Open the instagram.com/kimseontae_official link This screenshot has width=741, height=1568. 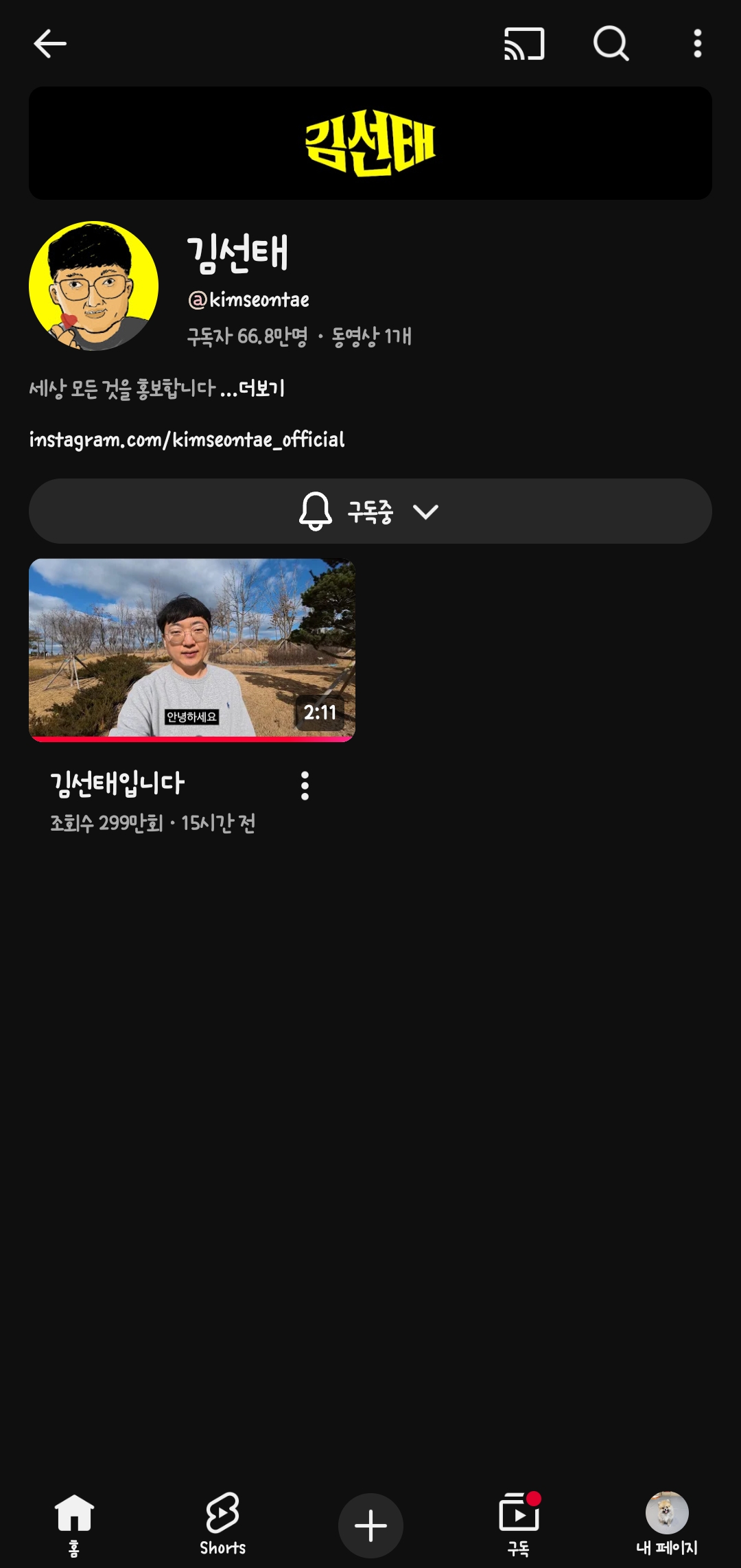pos(187,439)
